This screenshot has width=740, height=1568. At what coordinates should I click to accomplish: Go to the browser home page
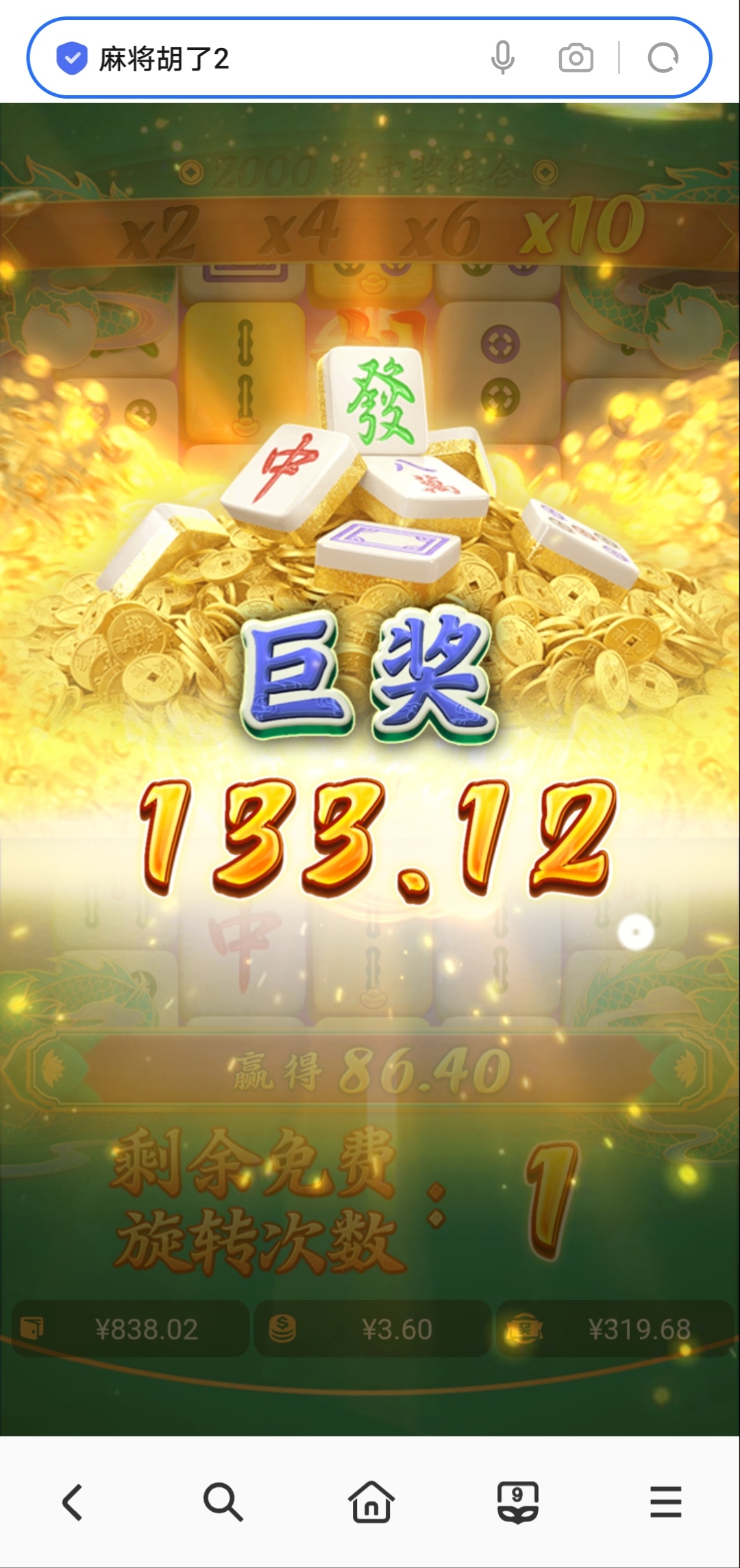(x=371, y=1503)
